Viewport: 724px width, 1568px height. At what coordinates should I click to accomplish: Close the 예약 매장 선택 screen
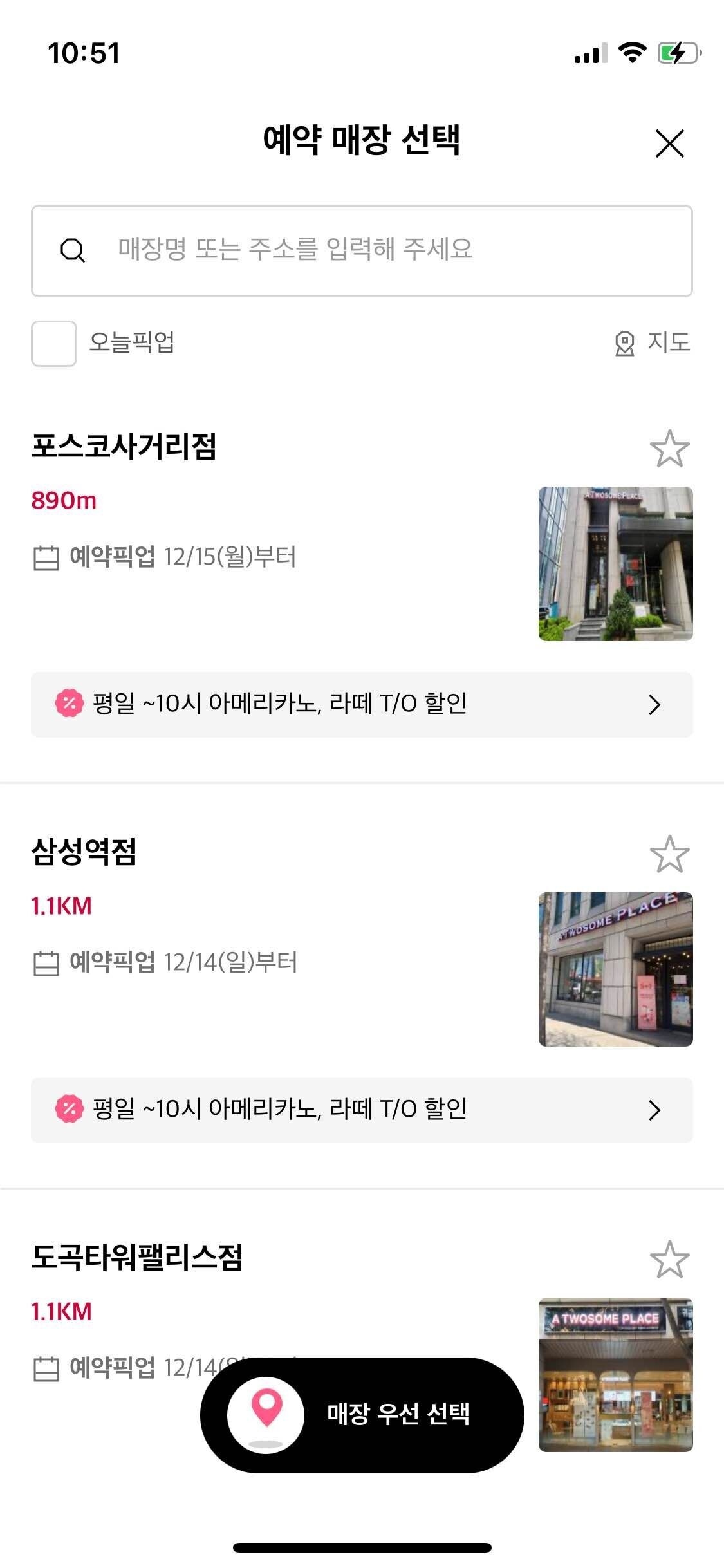coord(669,143)
